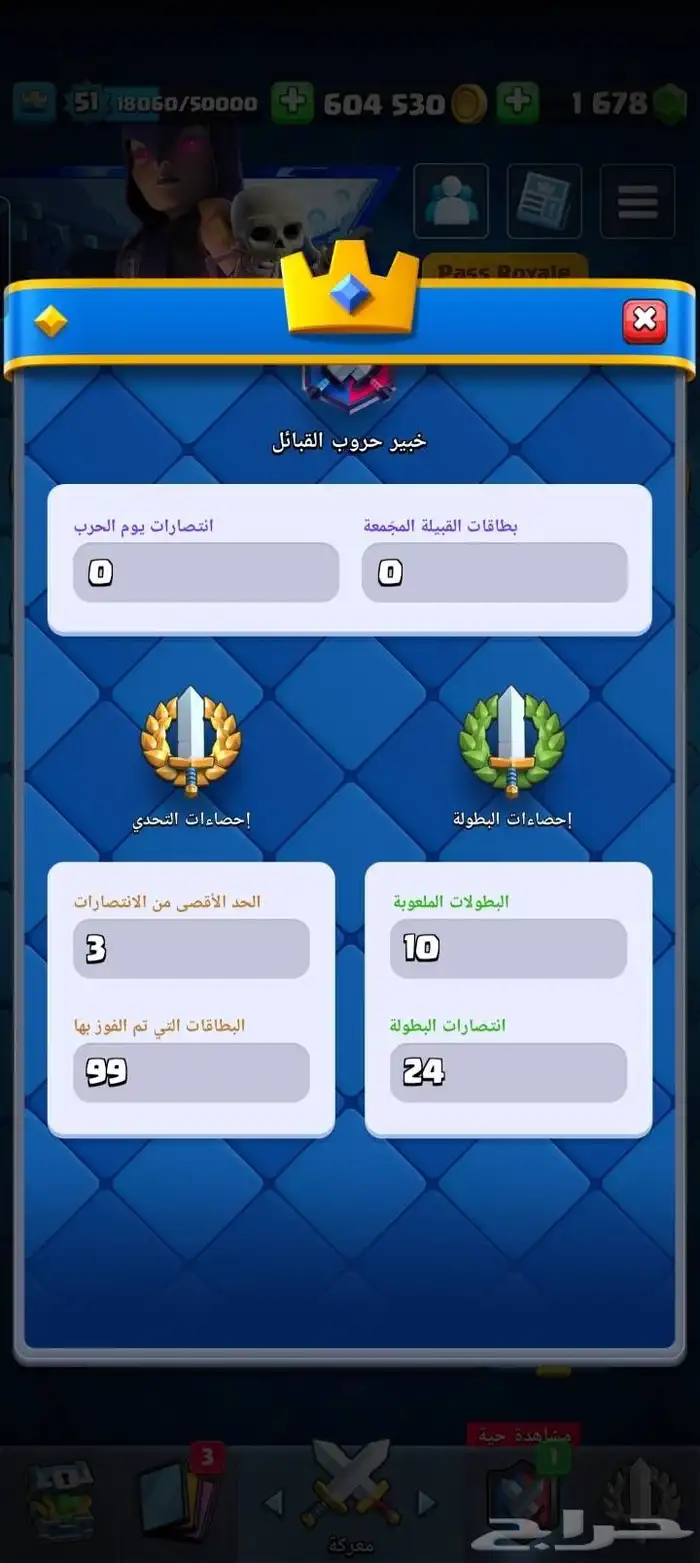Image resolution: width=700 pixels, height=1563 pixels.
Task: Open the friends icon in the top bar
Action: (450, 202)
